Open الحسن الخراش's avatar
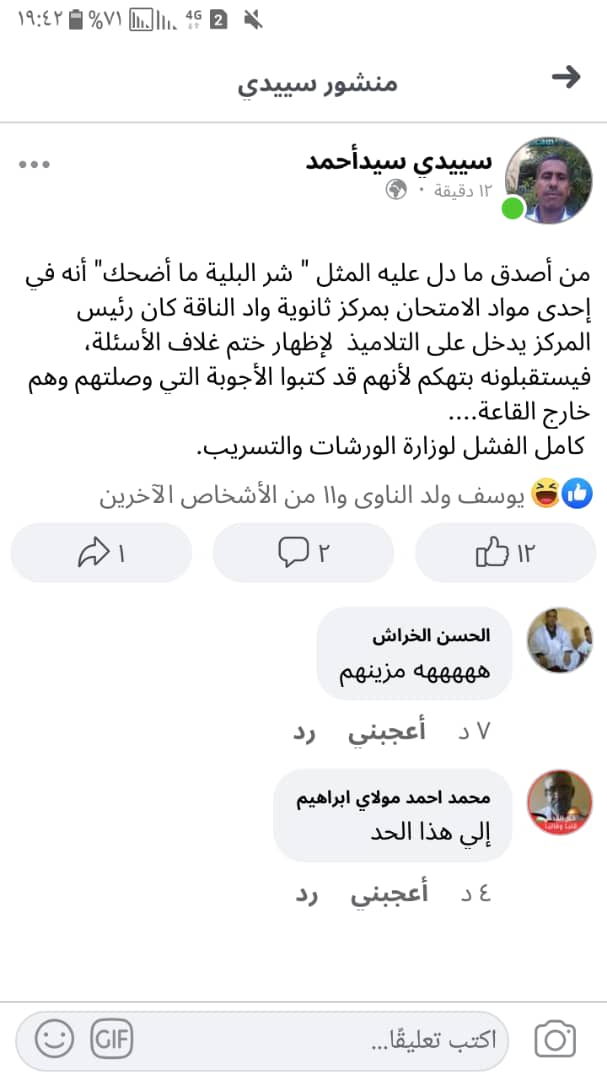 (559, 640)
